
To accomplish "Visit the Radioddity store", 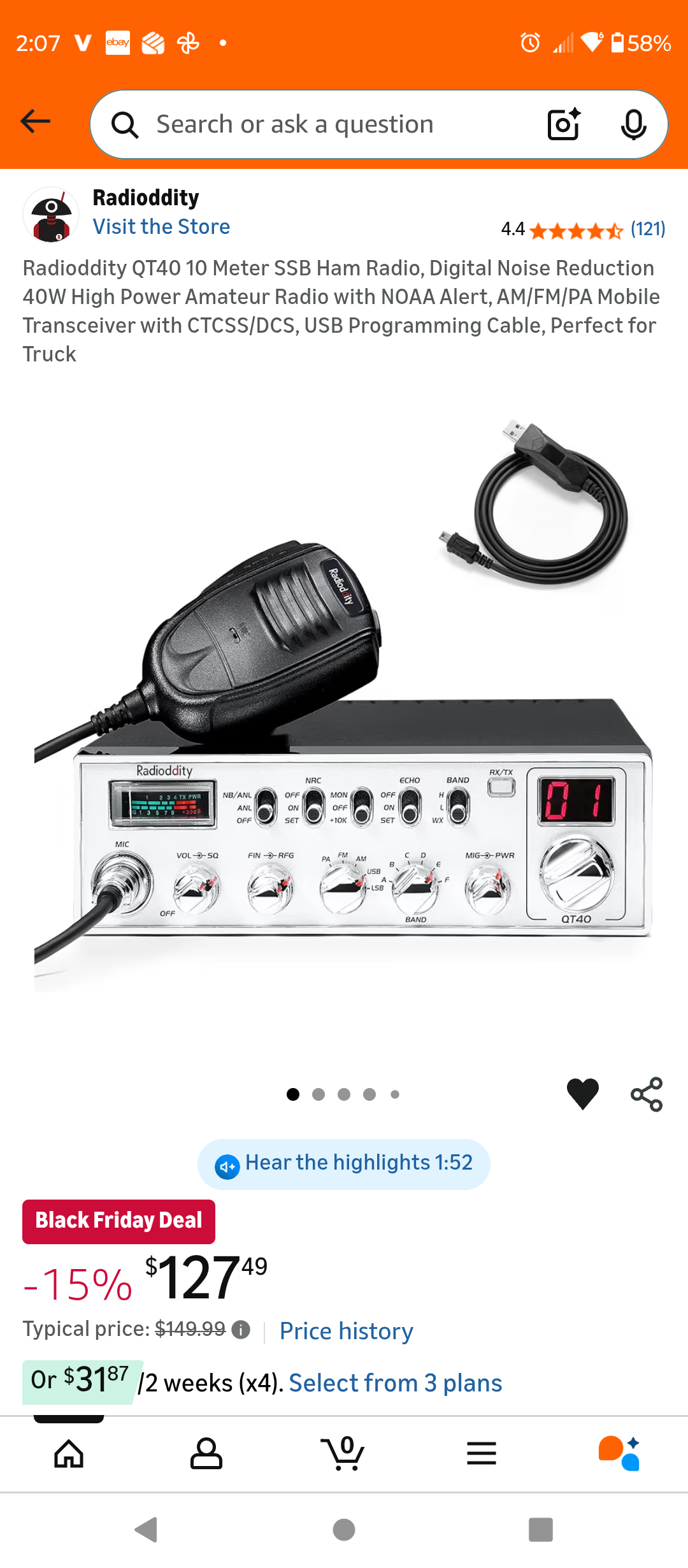I will 161,227.
